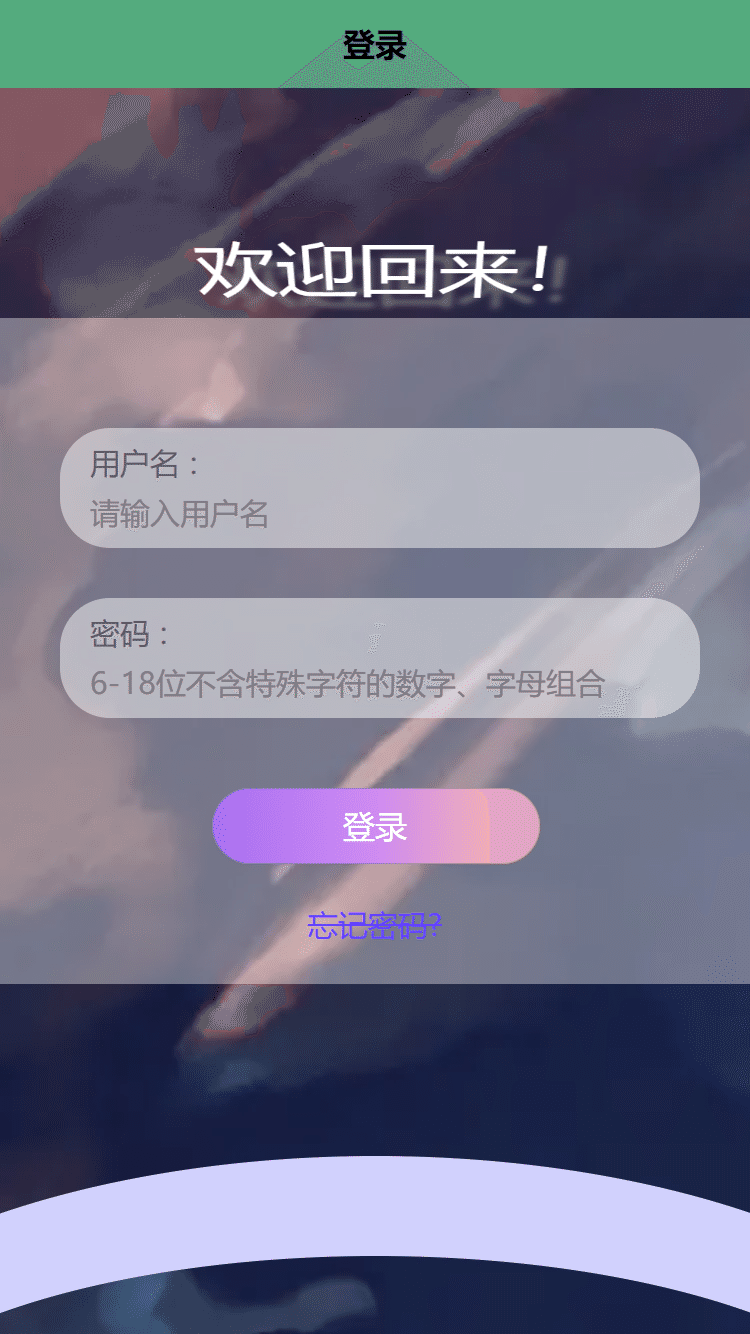This screenshot has width=750, height=1334.
Task: Open the 忘记密码? link
Action: pyautogui.click(x=375, y=927)
